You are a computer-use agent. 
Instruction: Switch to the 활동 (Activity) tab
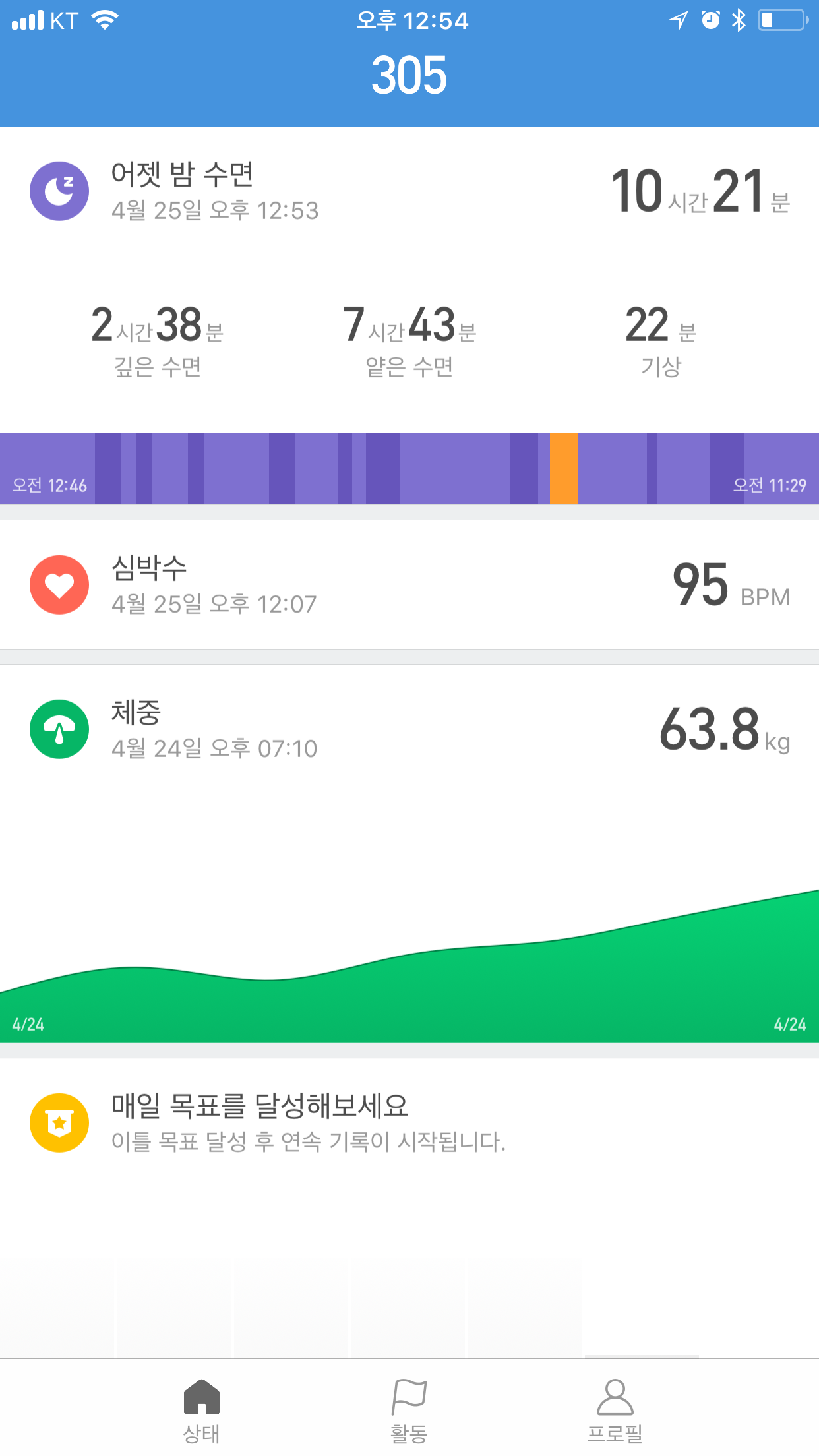click(x=409, y=1410)
